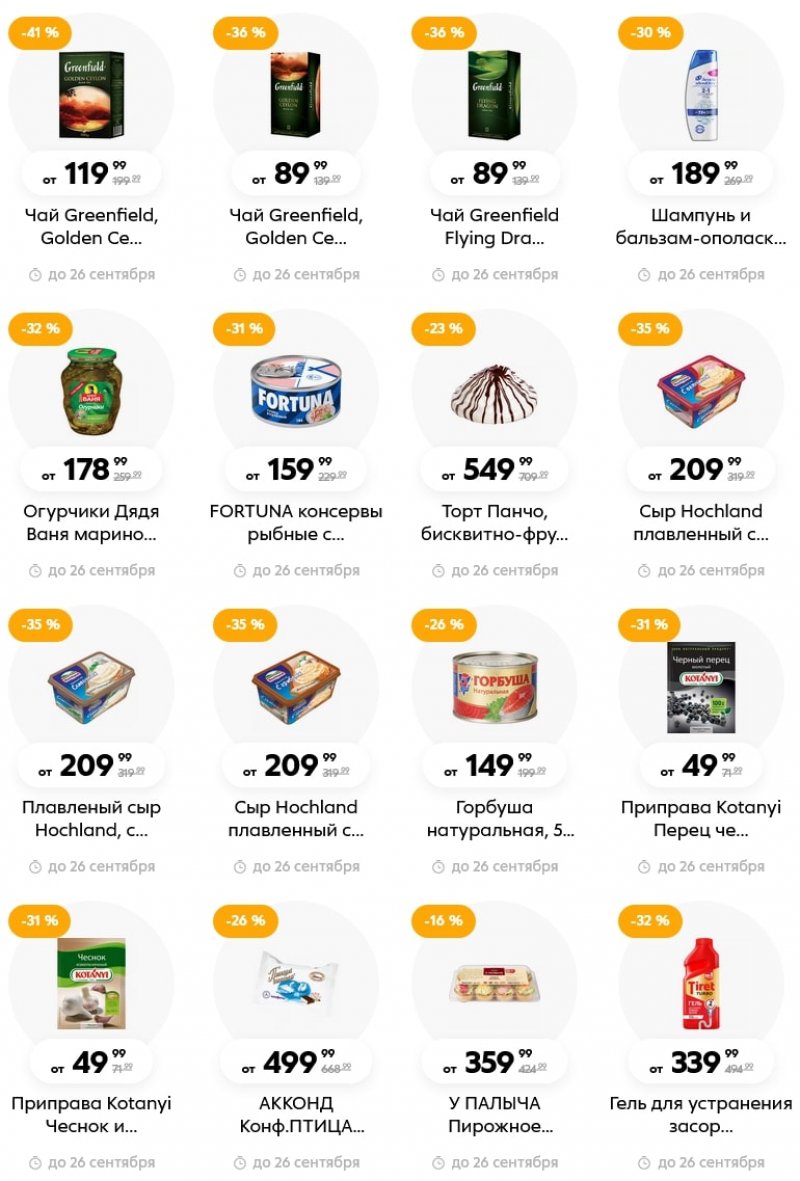Viewport: 800px width, 1181px height.
Task: Open the FORTUNA консервы рыбные card
Action: [295, 522]
